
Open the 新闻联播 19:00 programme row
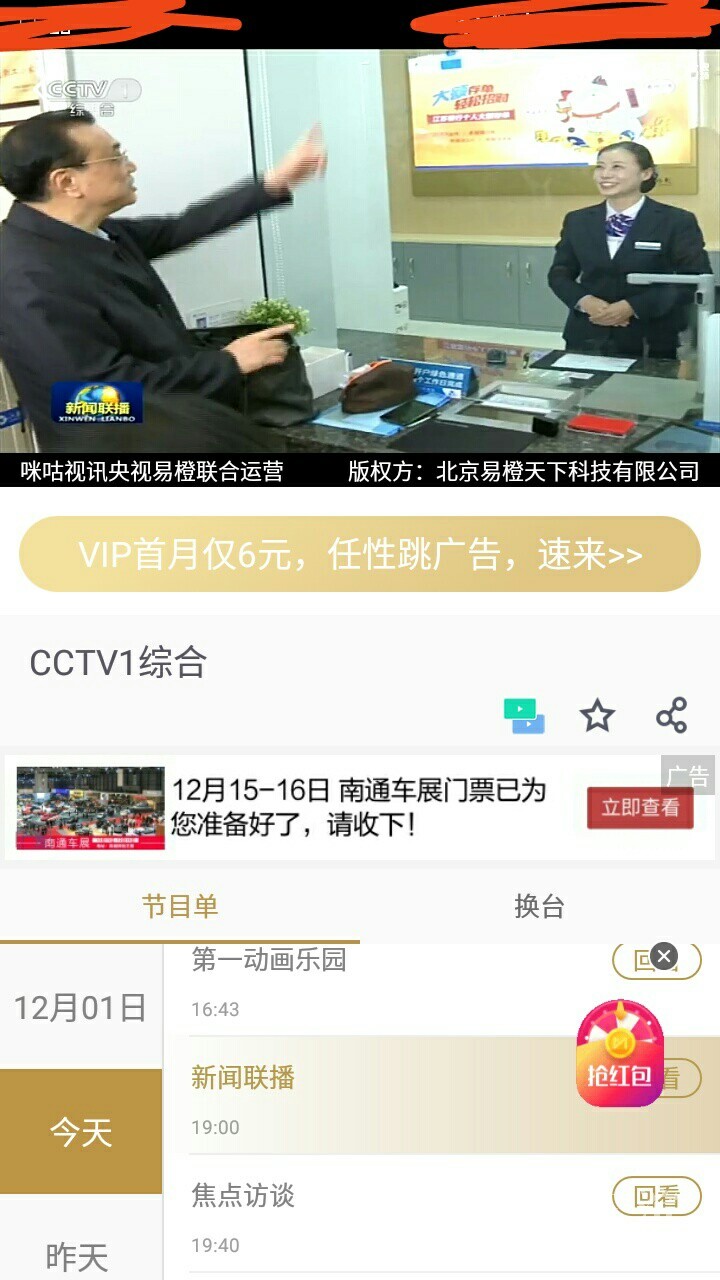(380, 1095)
